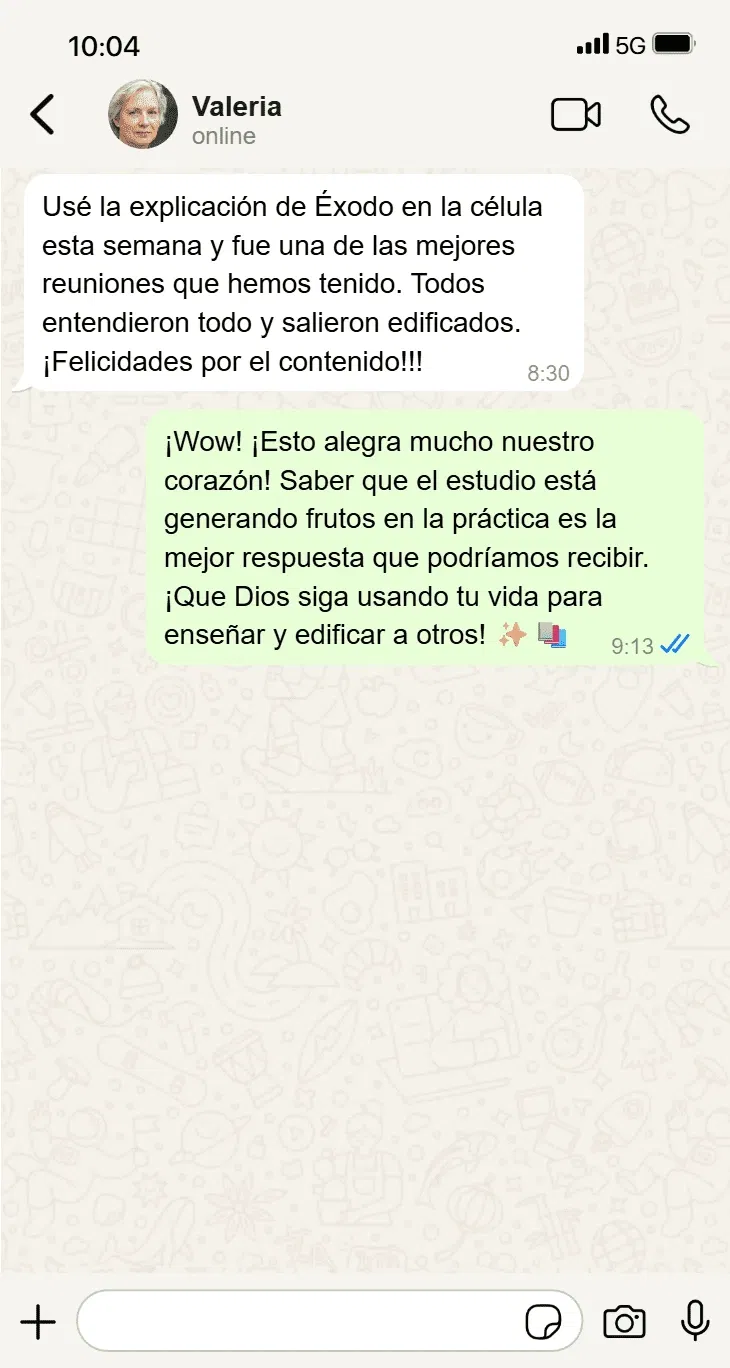Start a video call with Valeria
This screenshot has width=730, height=1368.
pos(576,115)
